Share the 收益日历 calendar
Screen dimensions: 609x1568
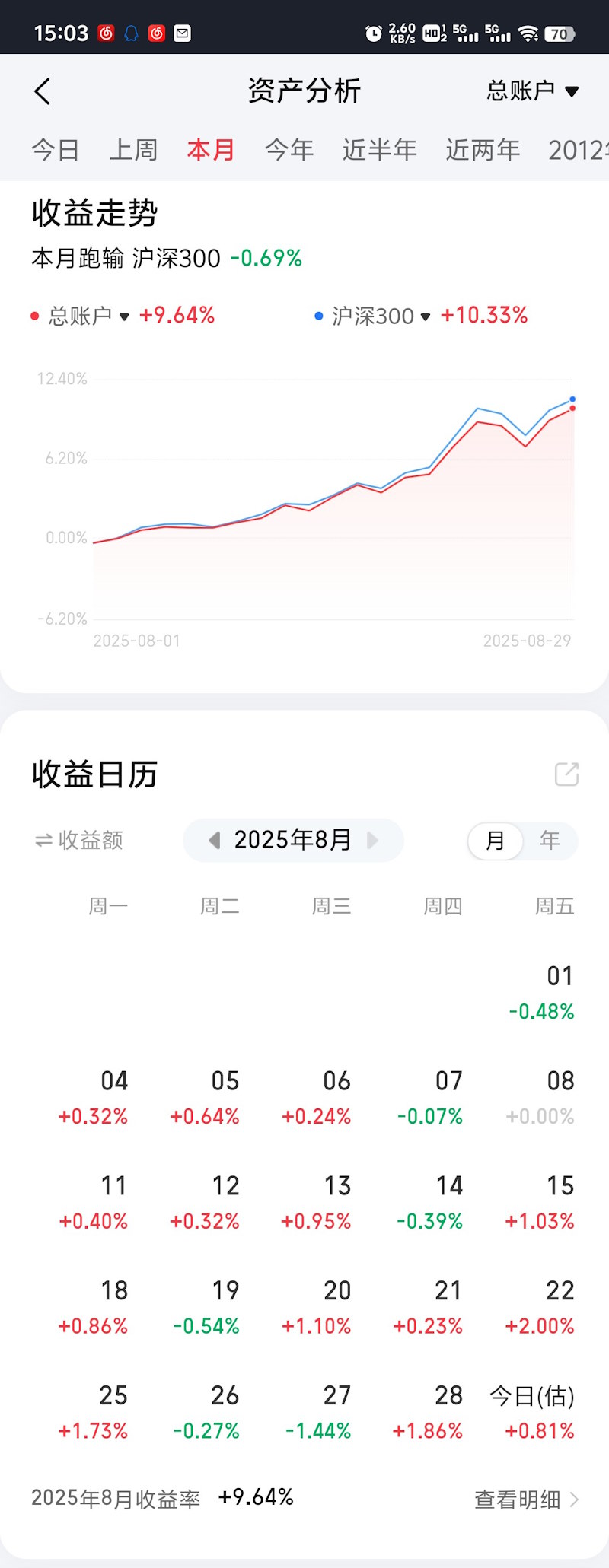(x=566, y=774)
